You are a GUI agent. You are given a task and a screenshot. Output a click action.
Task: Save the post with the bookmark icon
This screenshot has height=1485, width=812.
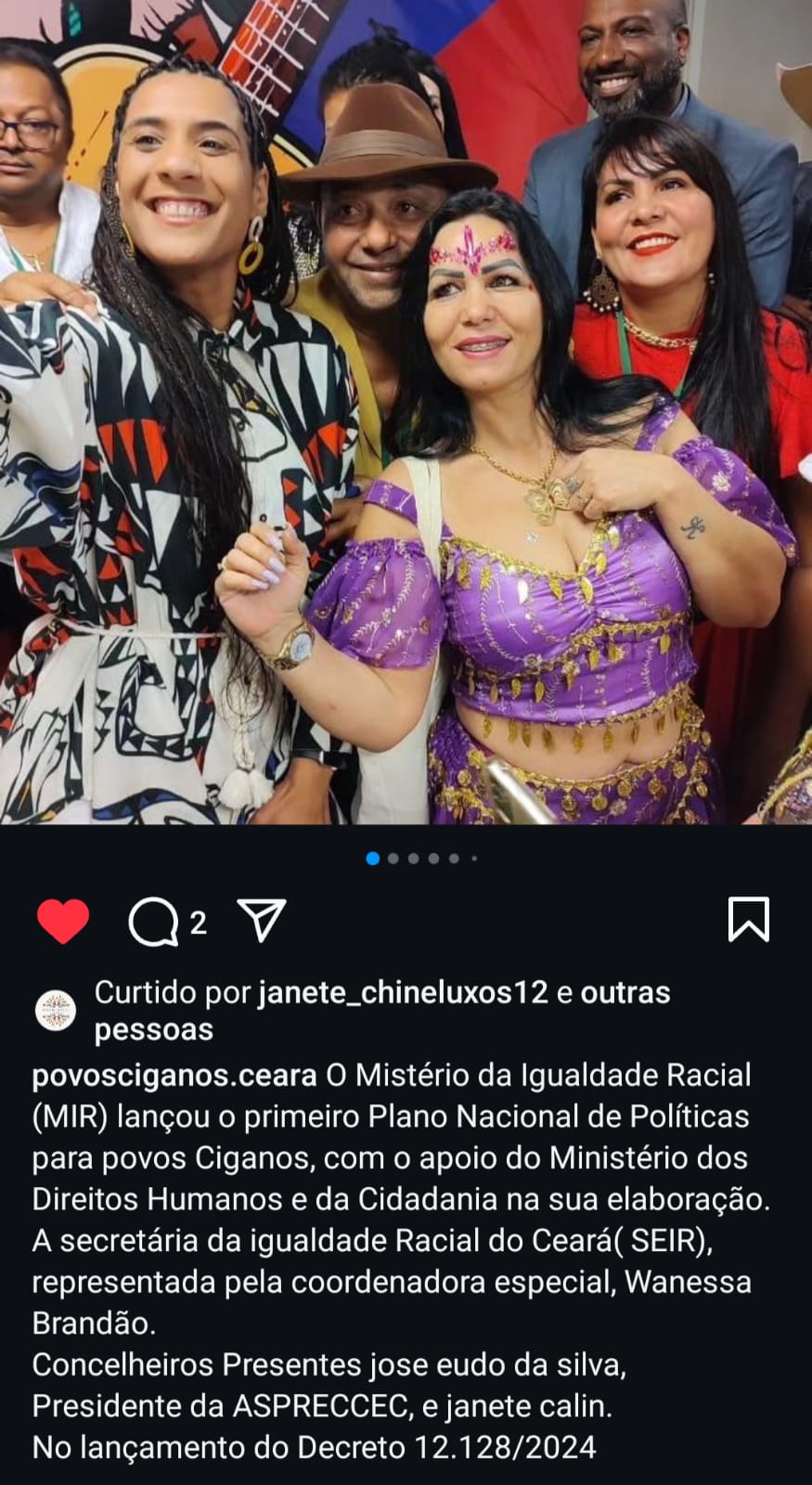coord(748,920)
